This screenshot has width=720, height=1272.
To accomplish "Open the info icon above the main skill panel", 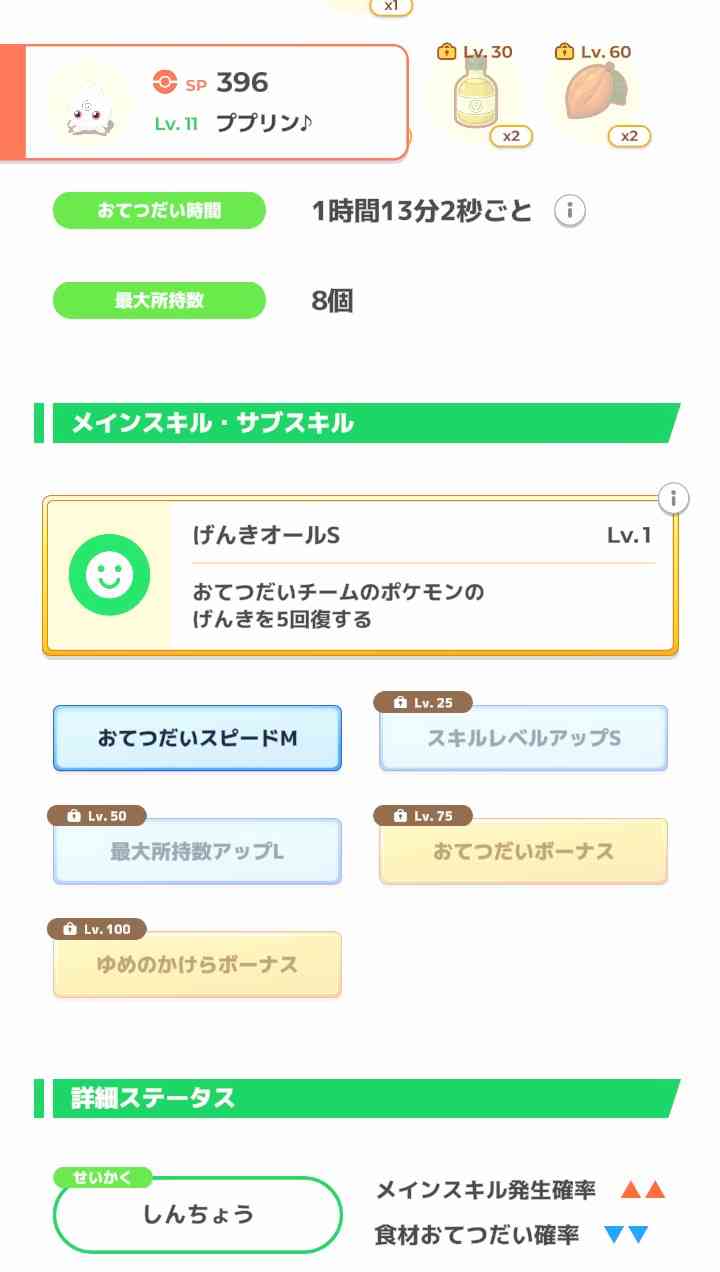I will point(673,495).
